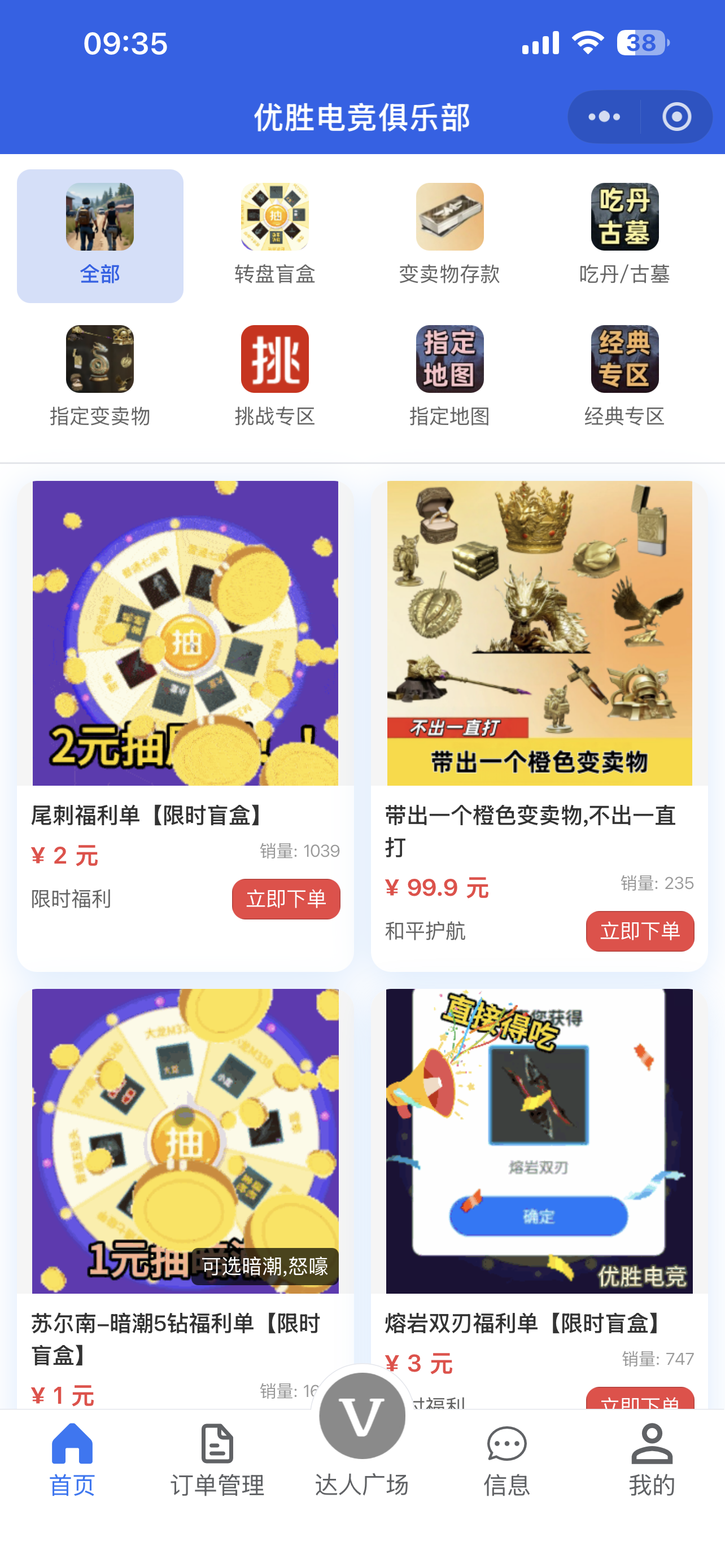This screenshot has width=725, height=1568.
Task: Order 带出一个橙色变卖物 with 立即下单
Action: point(640,931)
